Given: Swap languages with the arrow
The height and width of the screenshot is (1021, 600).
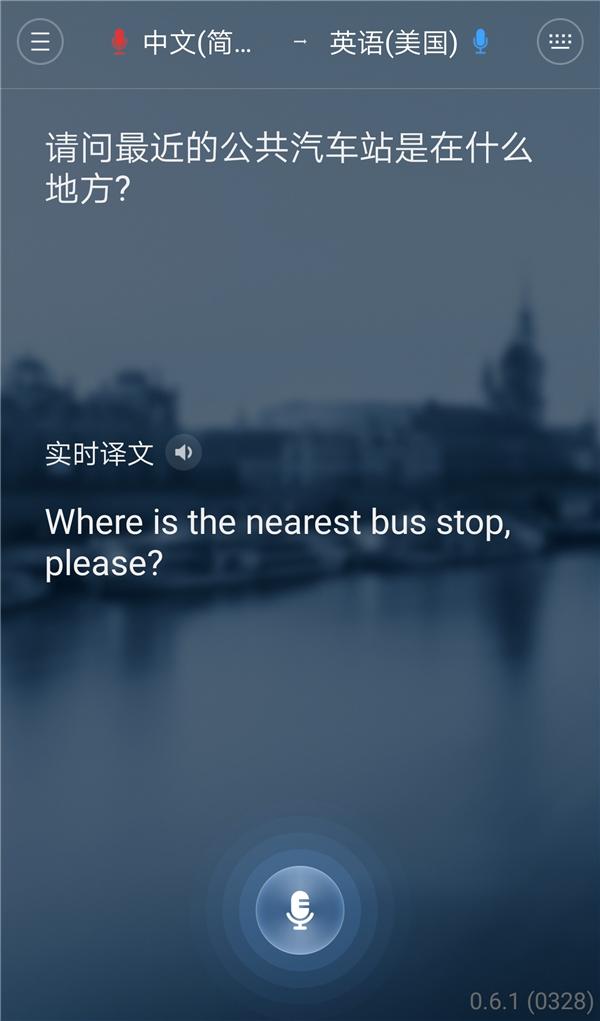Looking at the screenshot, I should coord(300,43).
